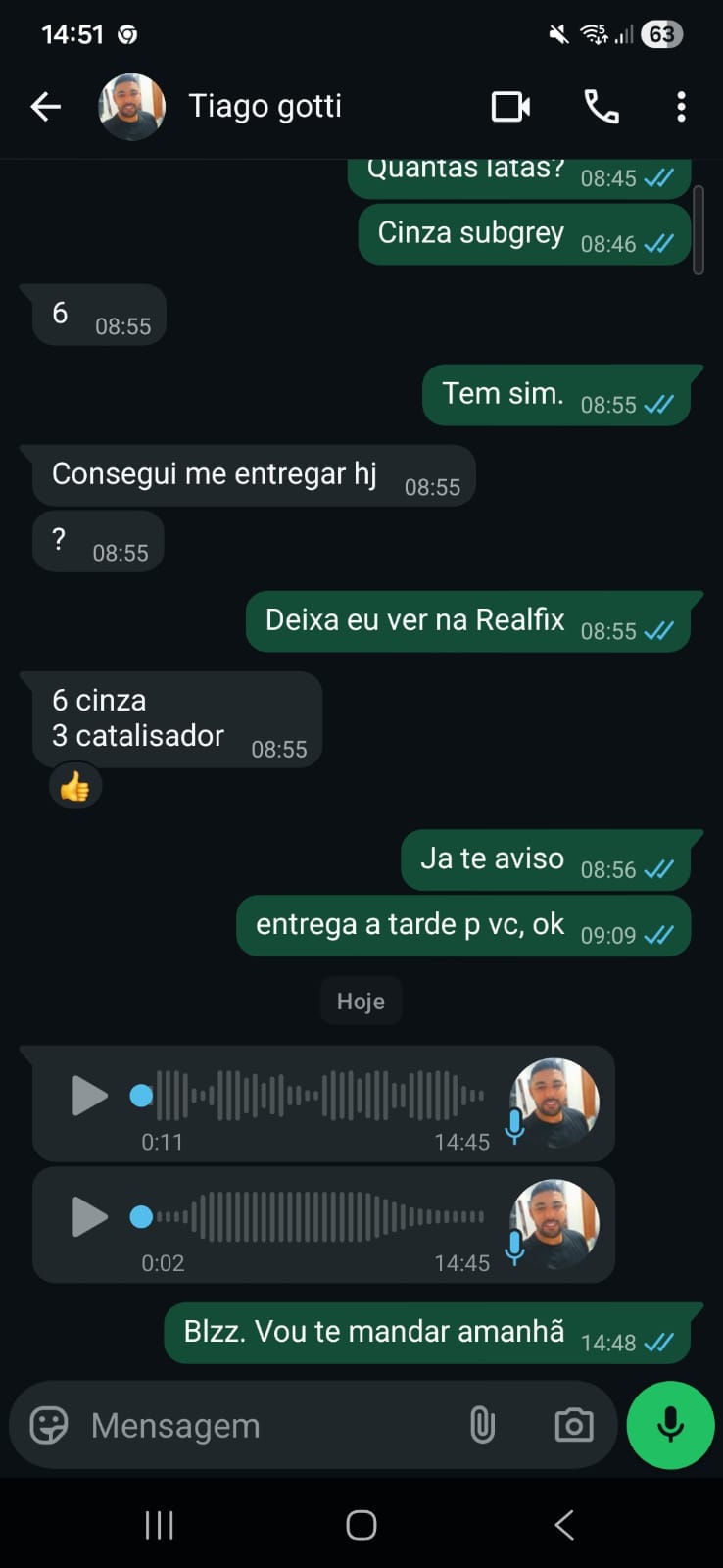The height and width of the screenshot is (1568, 723).
Task: View the thumbs-up reaction on catalisador message
Action: [75, 786]
